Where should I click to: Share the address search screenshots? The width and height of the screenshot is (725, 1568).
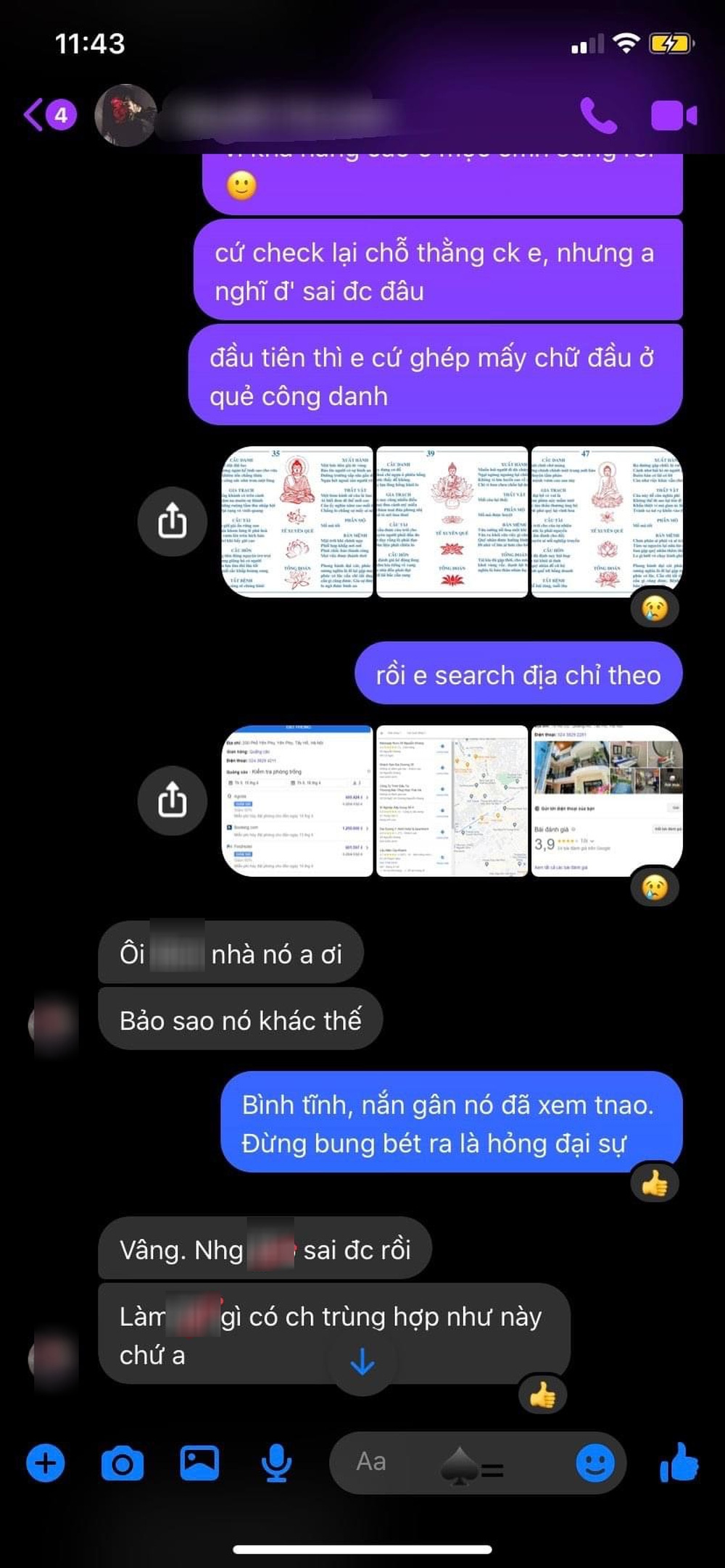click(x=173, y=801)
